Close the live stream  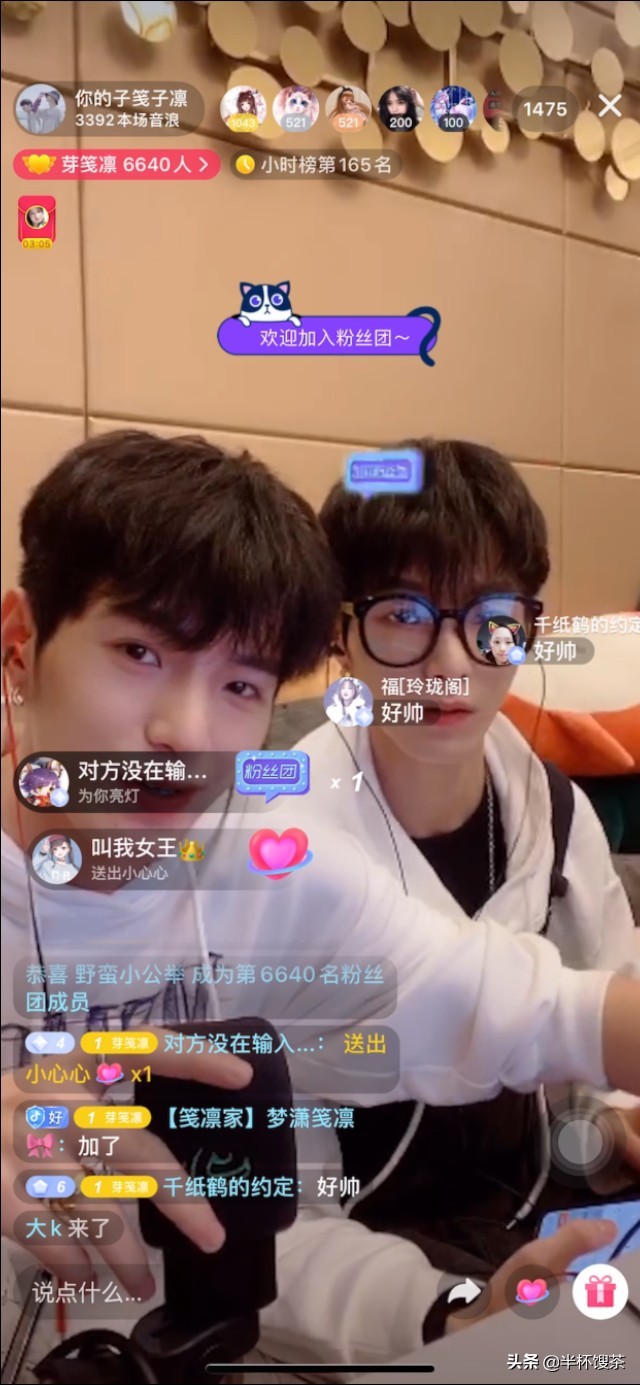point(610,107)
